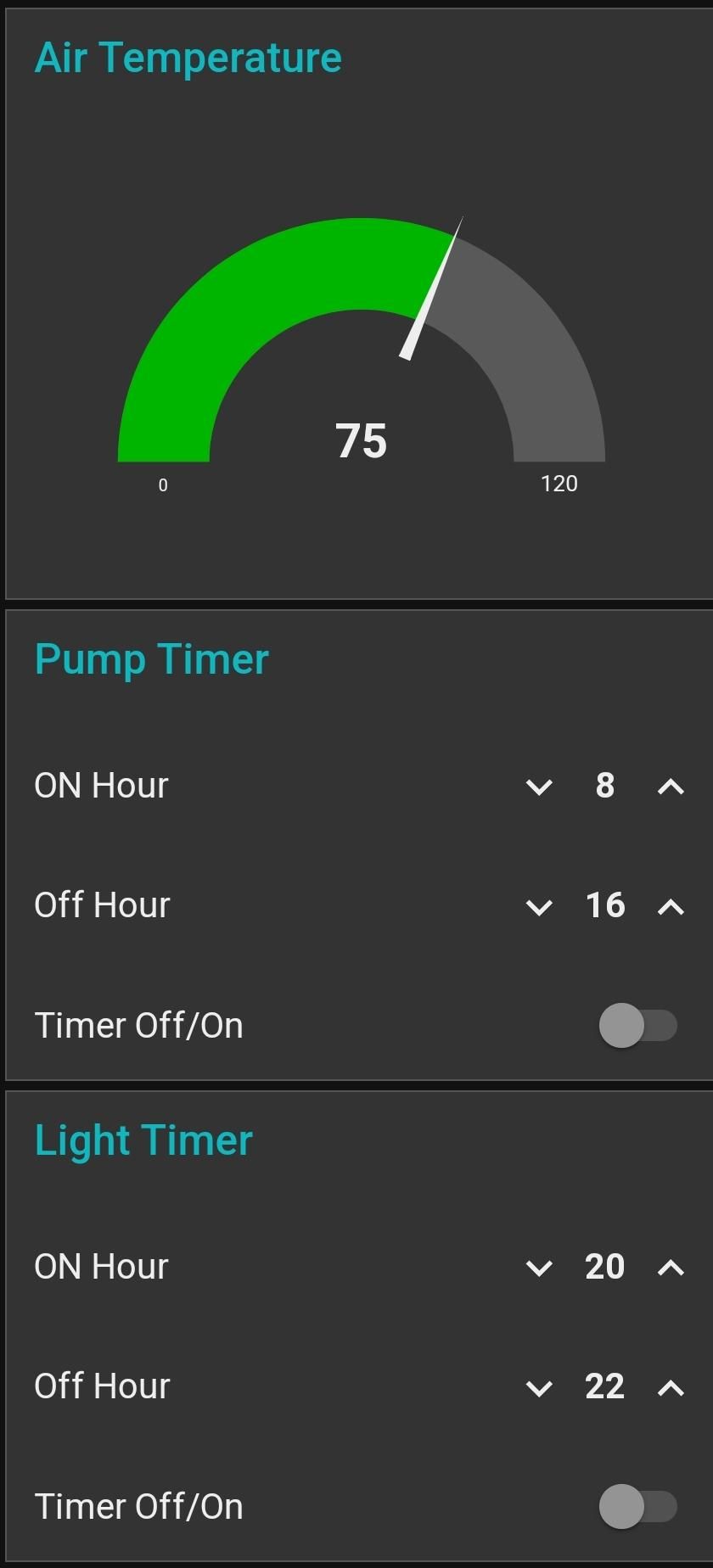713x1568 pixels.
Task: Decrease the Pump Timer Off Hour value
Action: (540, 907)
